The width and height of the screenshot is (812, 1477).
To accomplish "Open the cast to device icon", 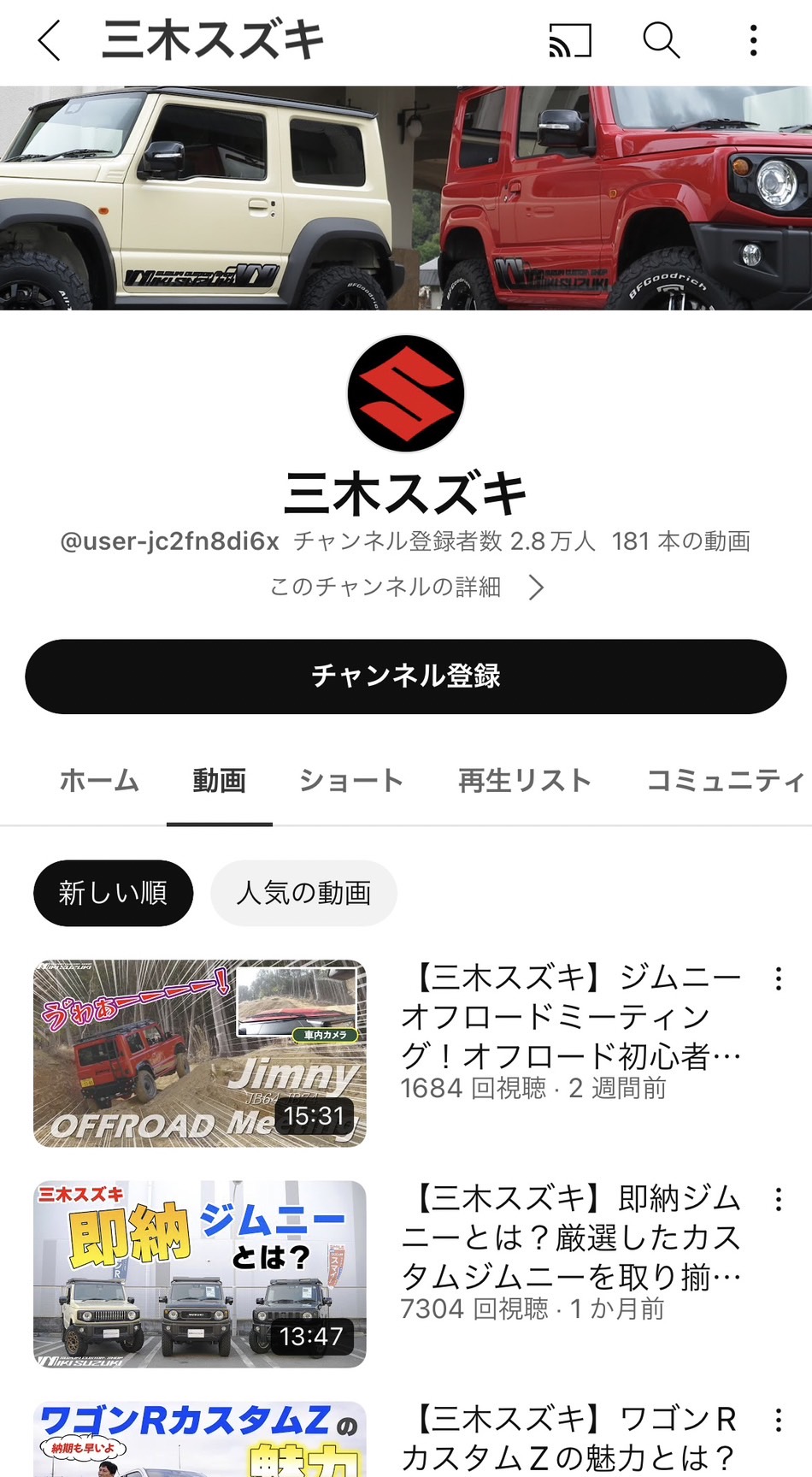I will point(570,40).
